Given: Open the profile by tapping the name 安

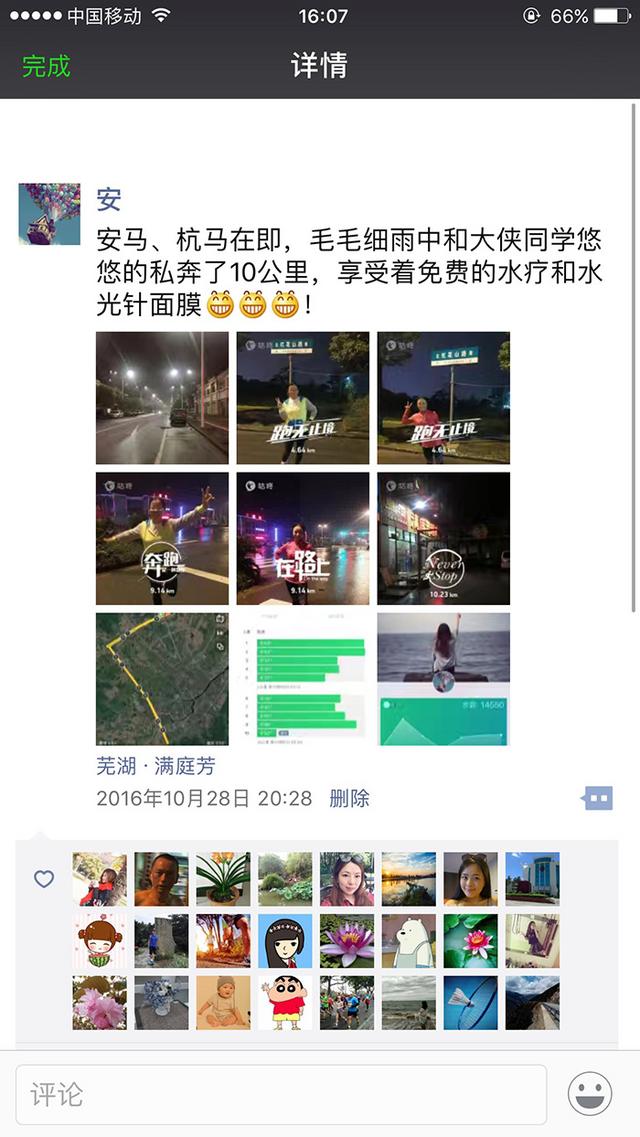Looking at the screenshot, I should coord(109,199).
